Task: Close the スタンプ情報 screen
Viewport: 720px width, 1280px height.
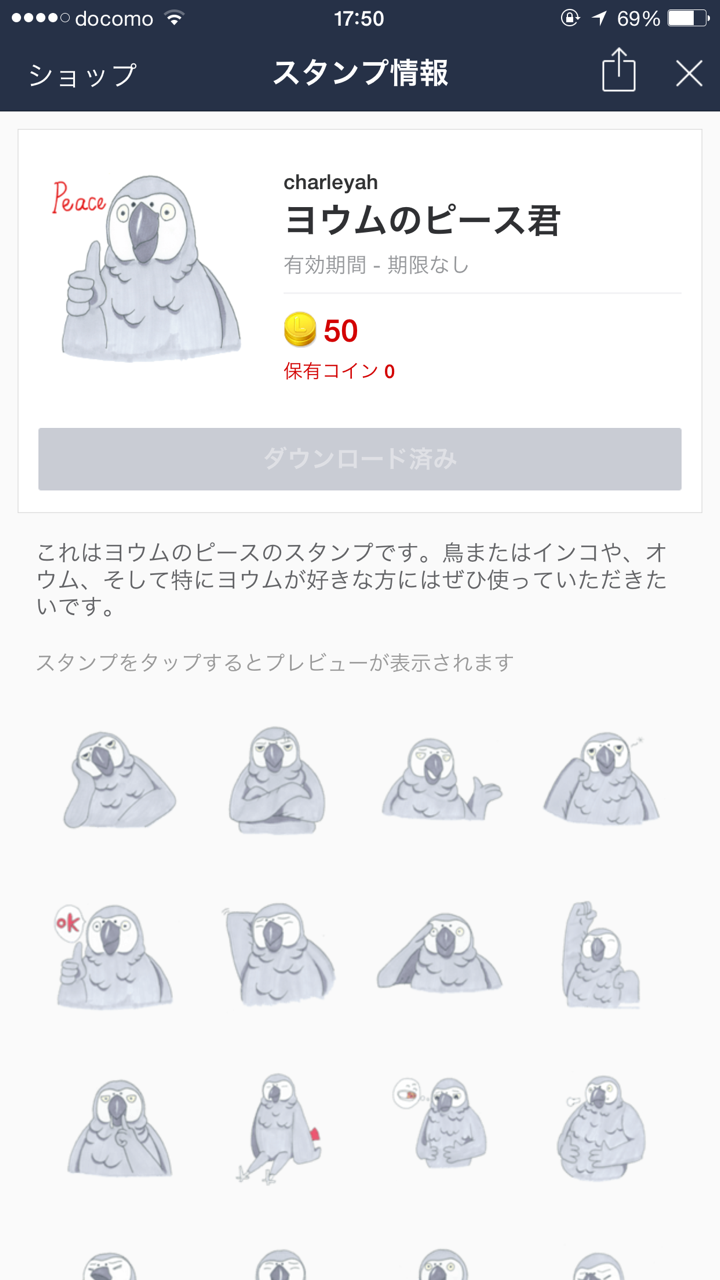Action: (688, 73)
